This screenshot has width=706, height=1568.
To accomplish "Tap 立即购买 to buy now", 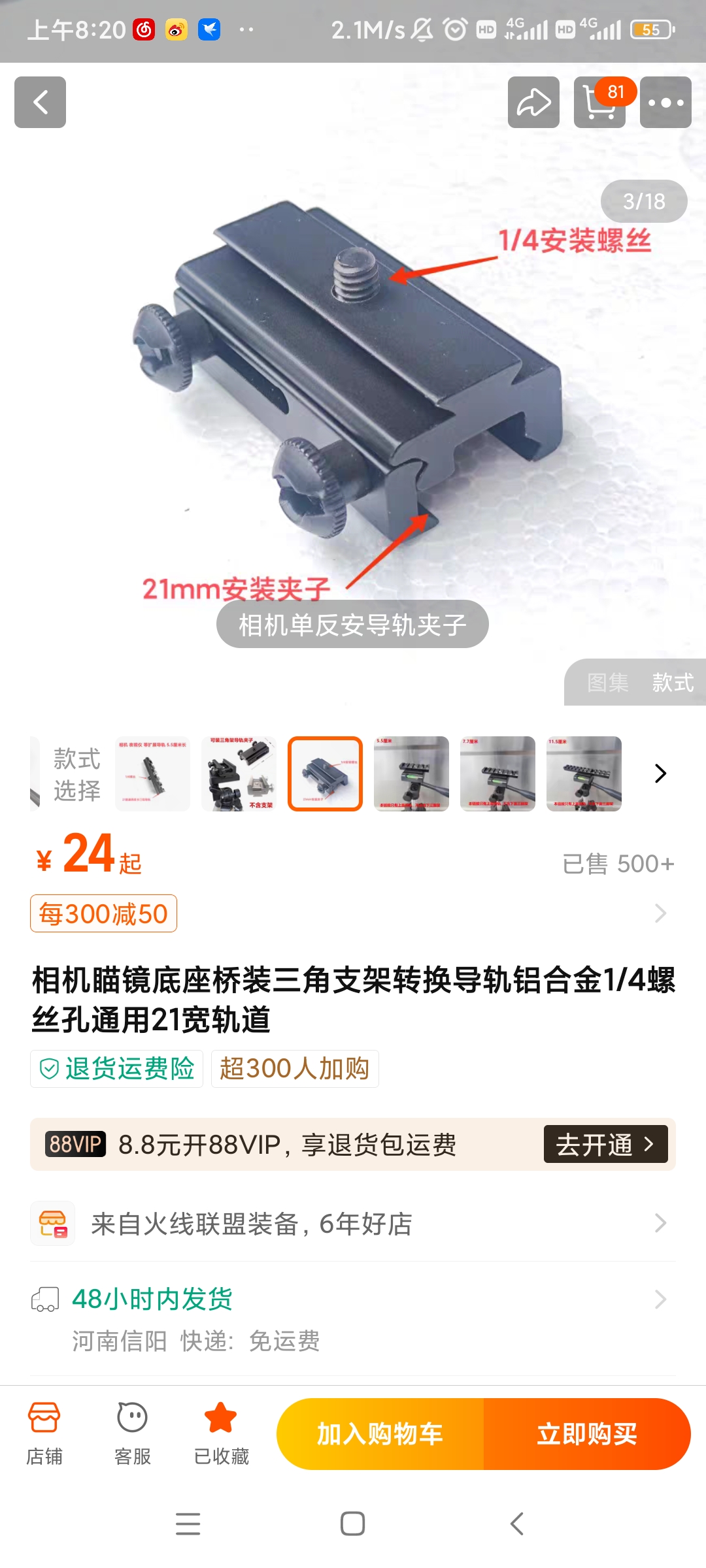I will coord(586,1434).
